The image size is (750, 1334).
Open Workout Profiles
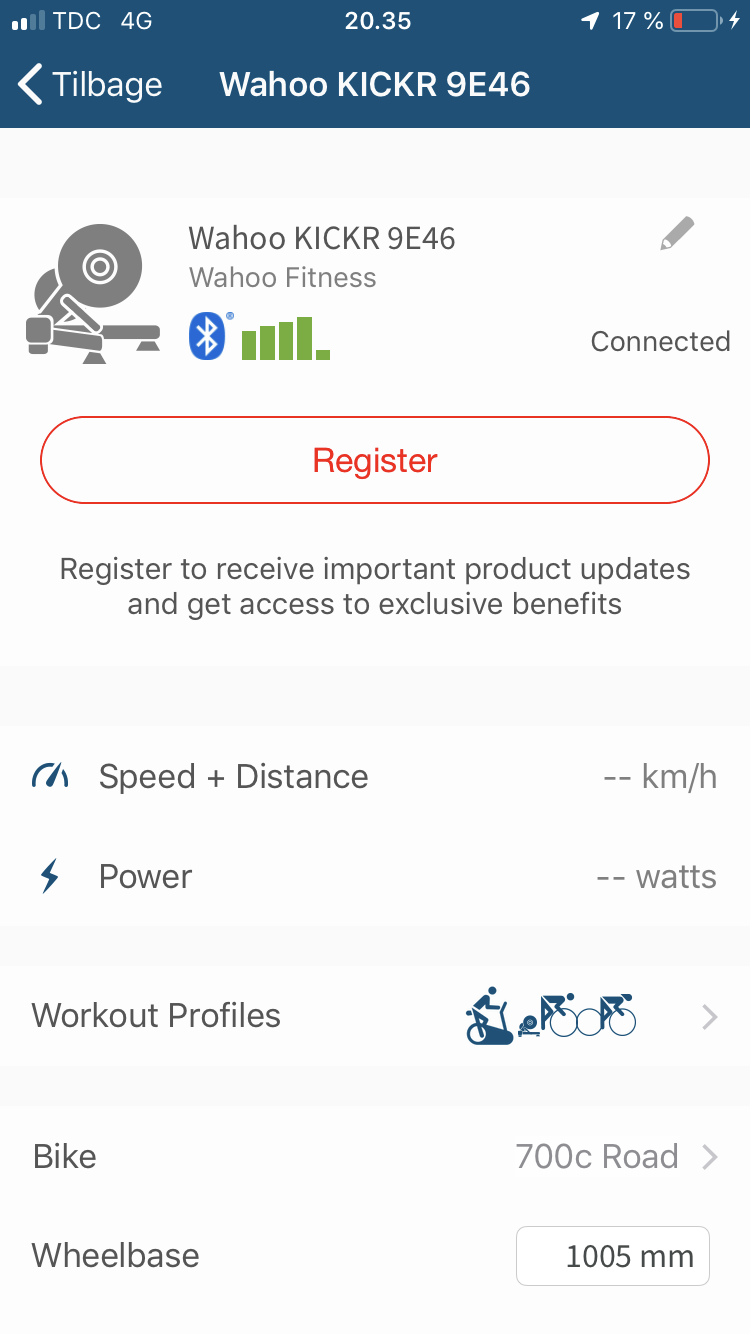pyautogui.click(x=375, y=1016)
